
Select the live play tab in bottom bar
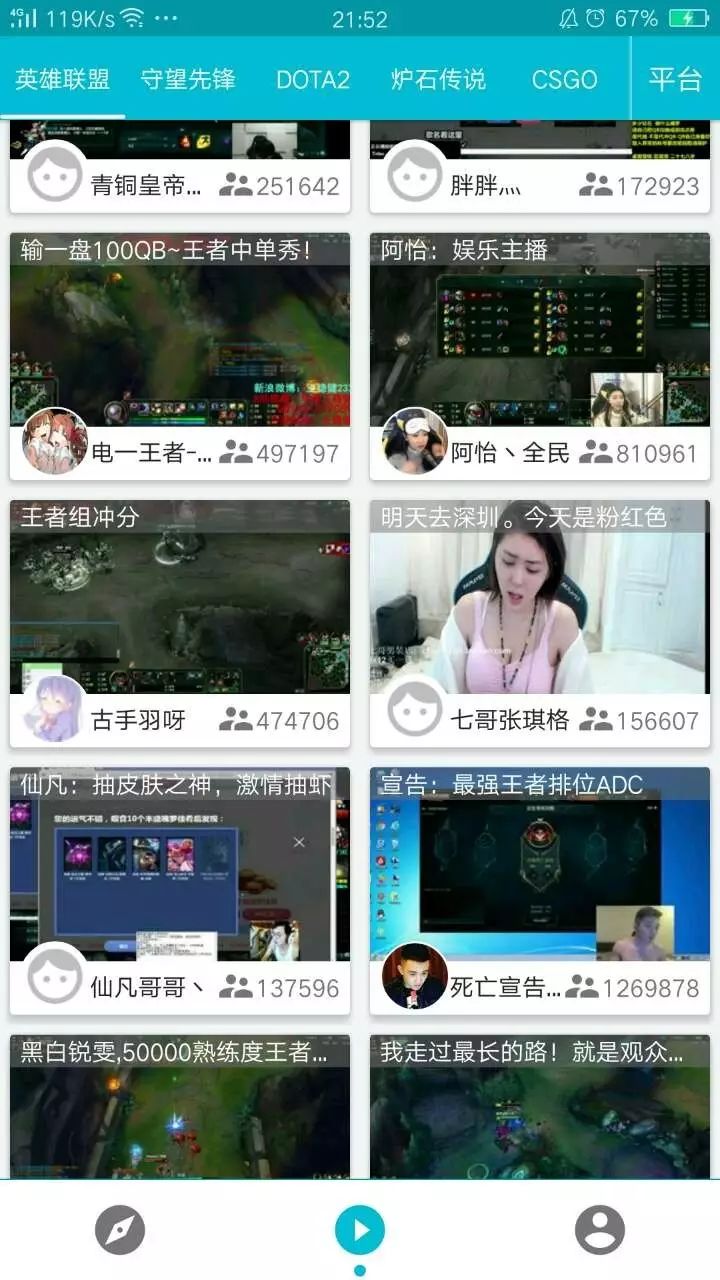pyautogui.click(x=360, y=1230)
